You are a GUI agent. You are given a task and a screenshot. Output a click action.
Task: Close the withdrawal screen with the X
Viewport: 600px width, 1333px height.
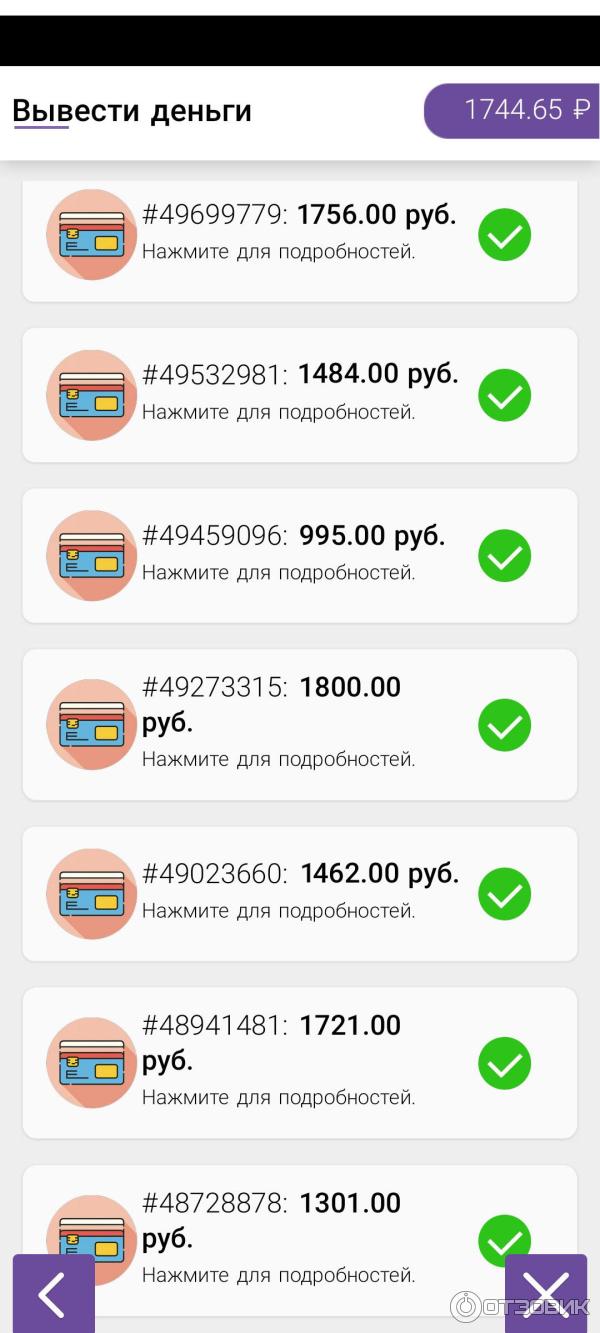(546, 1294)
